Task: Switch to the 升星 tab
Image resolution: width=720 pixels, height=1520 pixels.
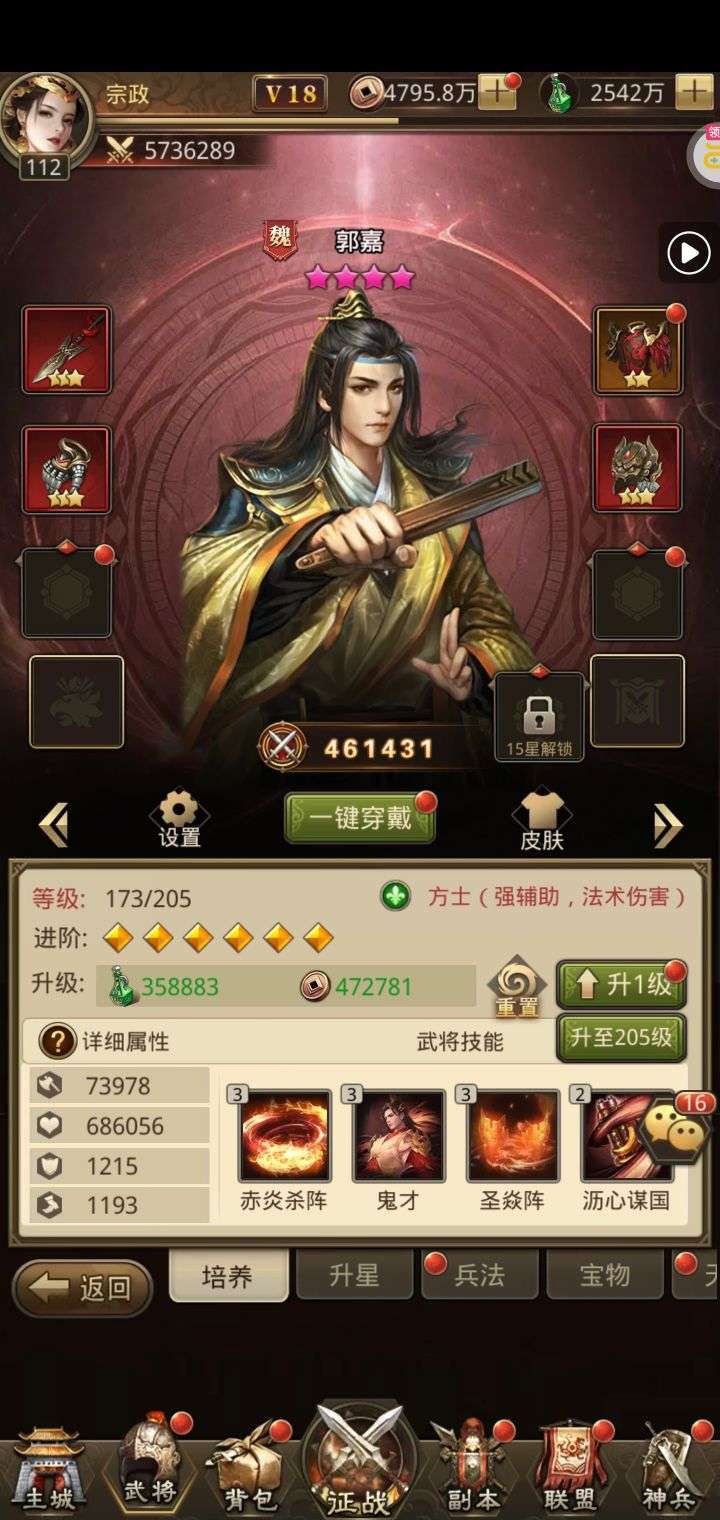Action: click(356, 1275)
